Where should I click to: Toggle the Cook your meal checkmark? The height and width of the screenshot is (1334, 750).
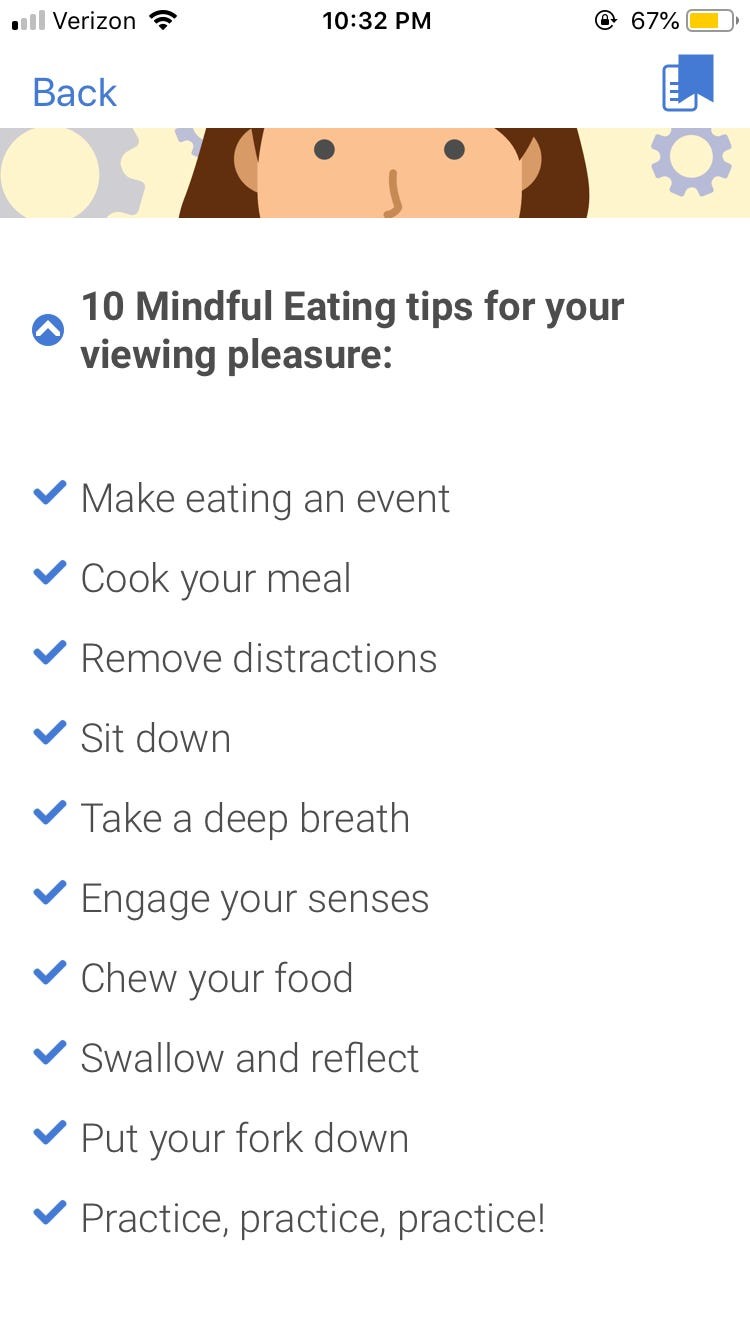tap(50, 573)
